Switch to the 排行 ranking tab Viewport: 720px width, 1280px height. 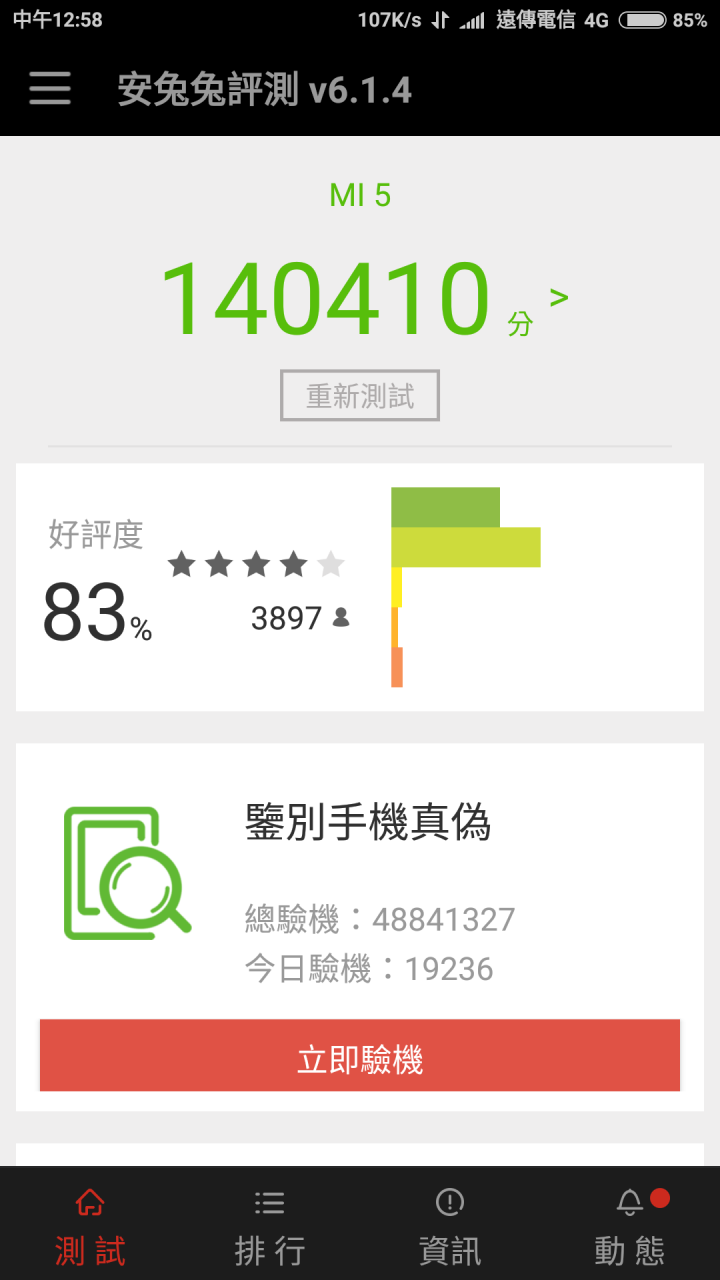pos(270,1224)
